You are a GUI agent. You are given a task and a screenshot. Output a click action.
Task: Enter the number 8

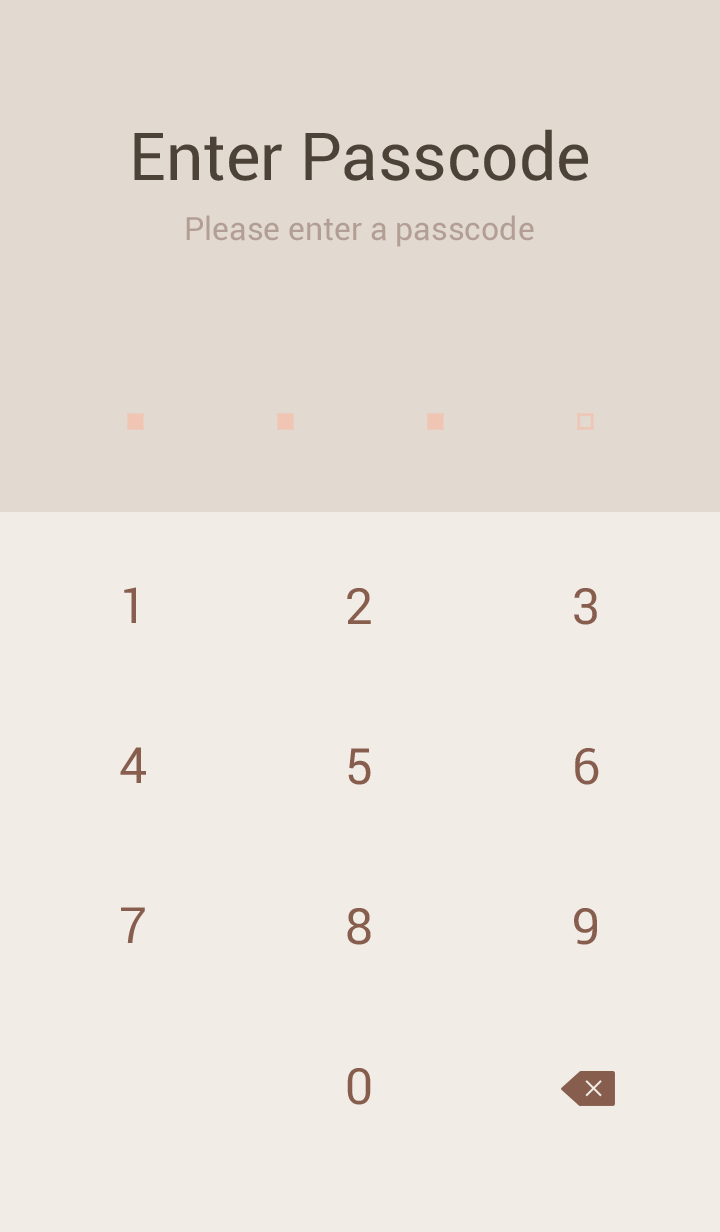[359, 927]
